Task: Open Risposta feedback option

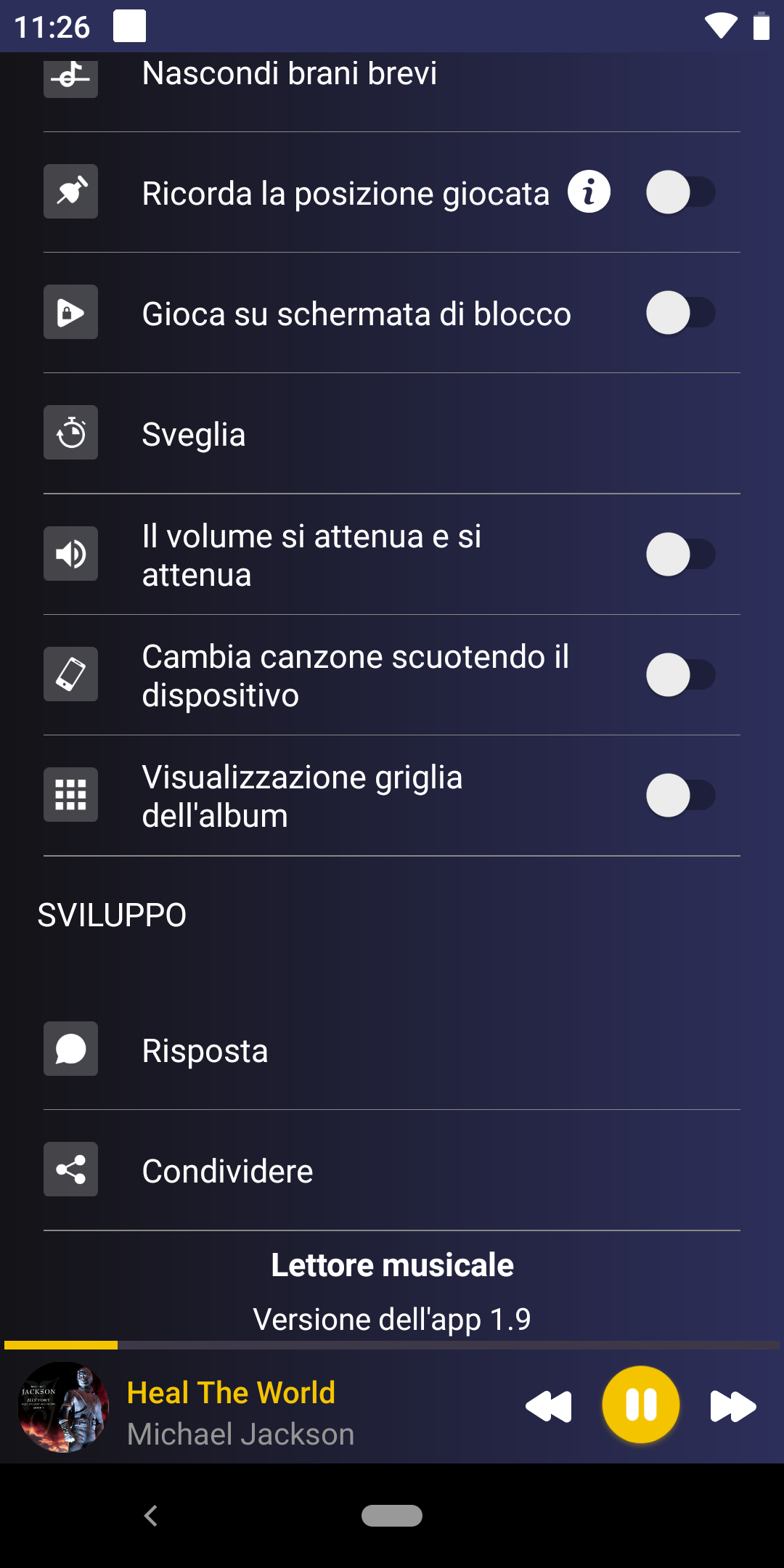Action: (392, 1050)
